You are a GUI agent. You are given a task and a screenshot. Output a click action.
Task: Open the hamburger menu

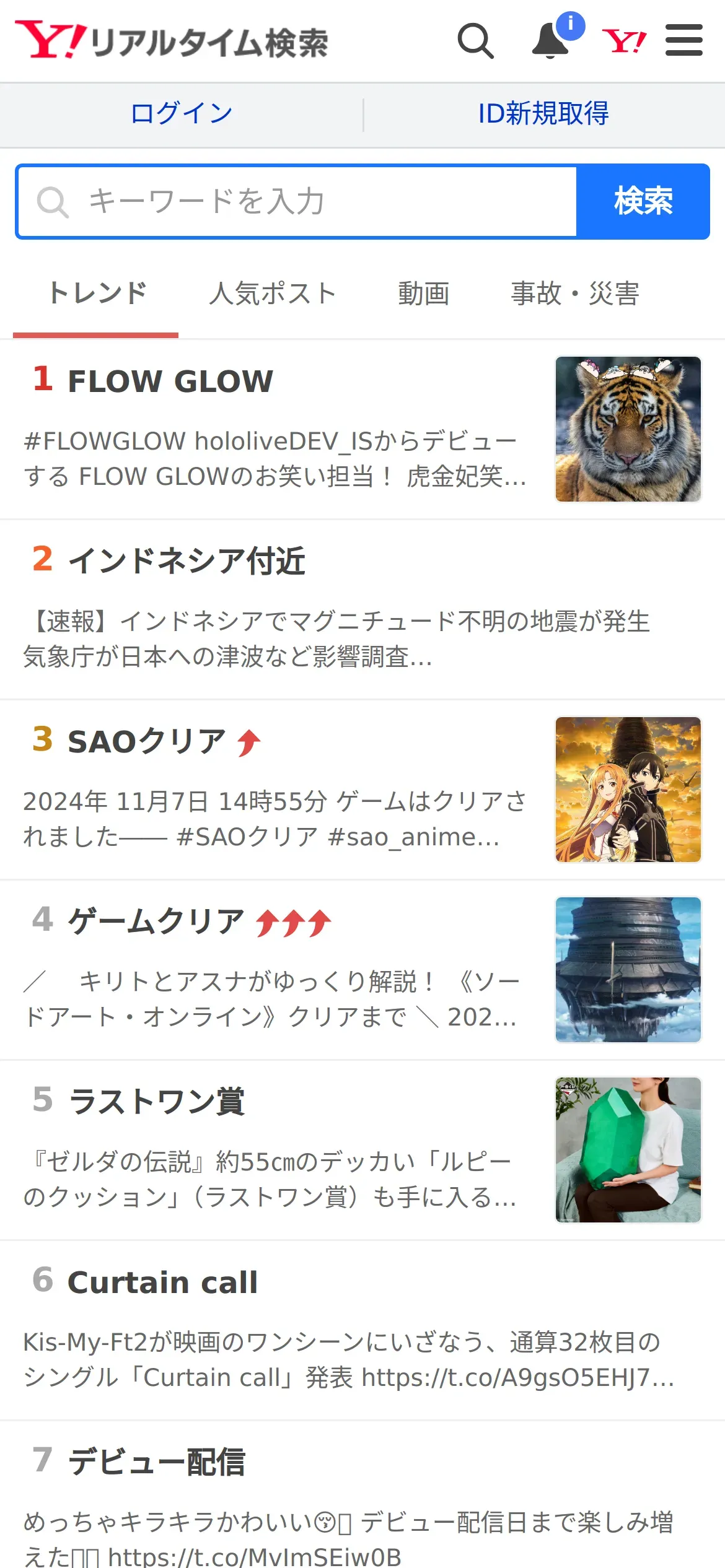[x=684, y=40]
